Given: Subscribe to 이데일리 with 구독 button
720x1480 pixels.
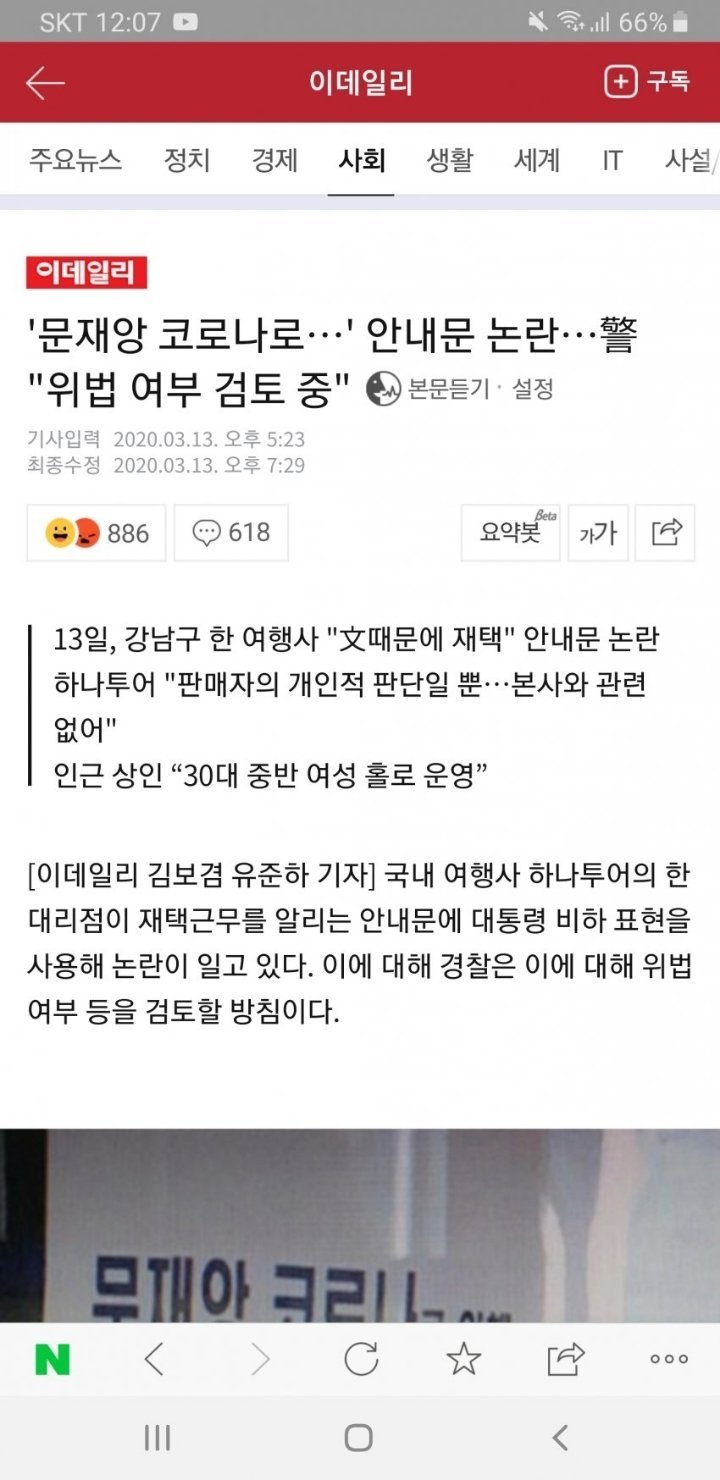Looking at the screenshot, I should [648, 82].
